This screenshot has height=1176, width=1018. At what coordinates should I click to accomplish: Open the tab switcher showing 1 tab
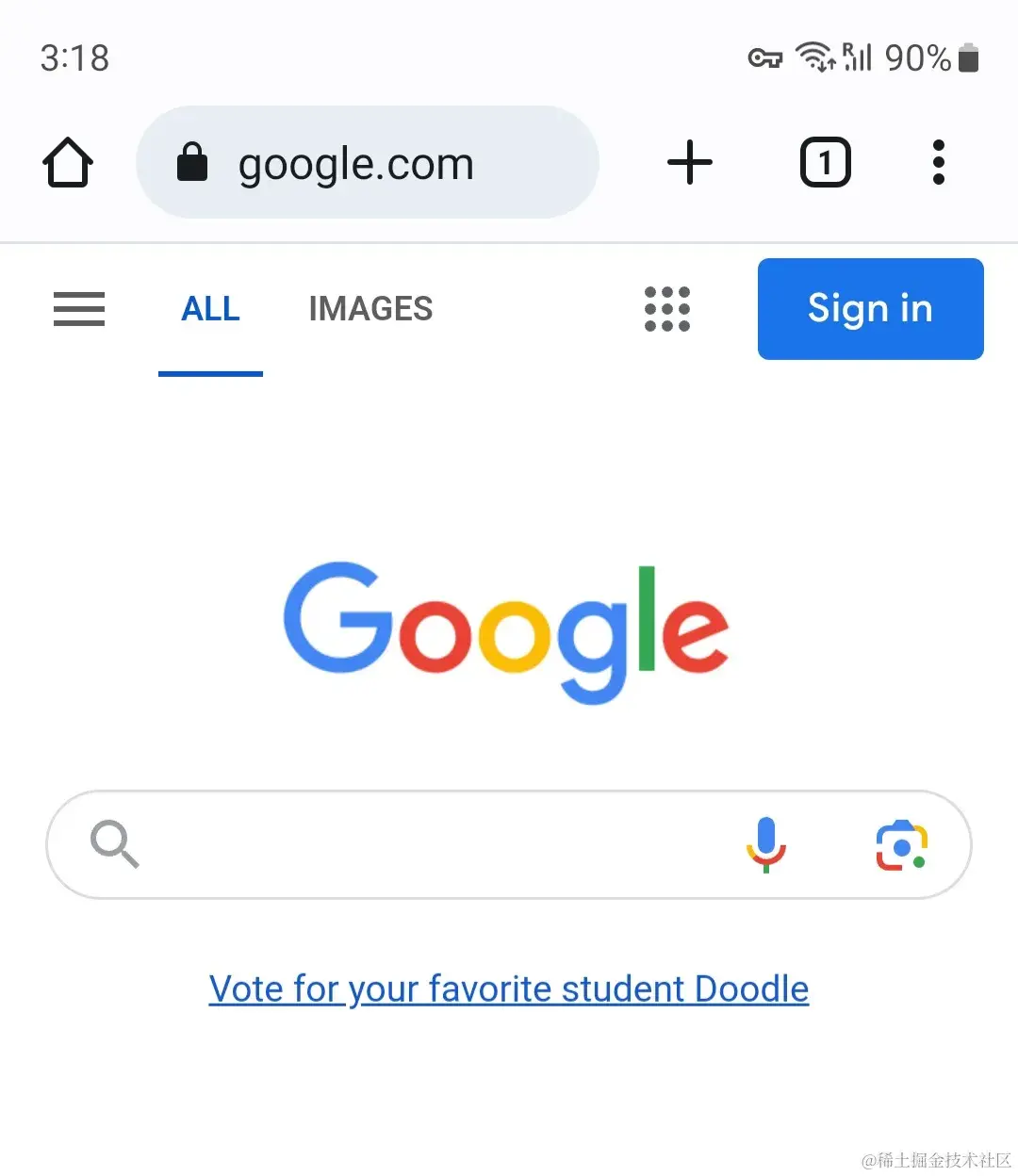pos(825,162)
